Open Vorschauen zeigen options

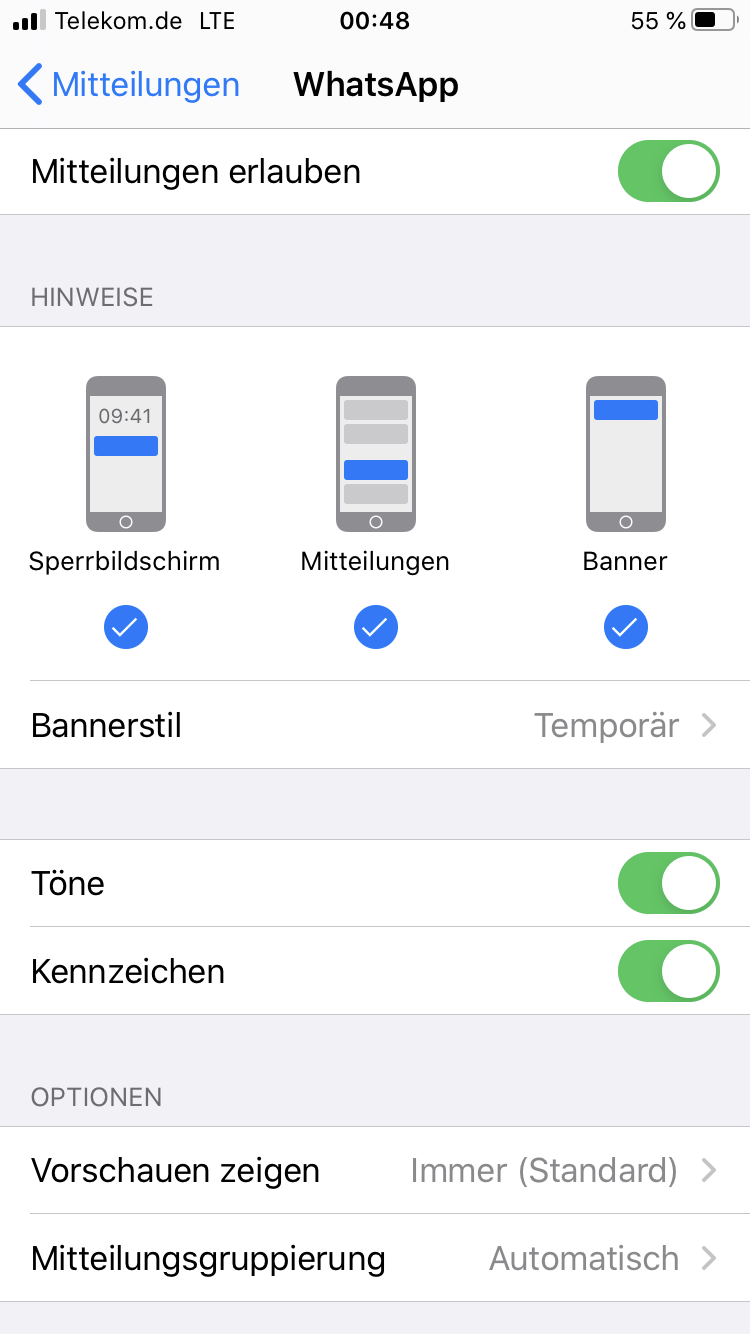pyautogui.click(x=375, y=1171)
